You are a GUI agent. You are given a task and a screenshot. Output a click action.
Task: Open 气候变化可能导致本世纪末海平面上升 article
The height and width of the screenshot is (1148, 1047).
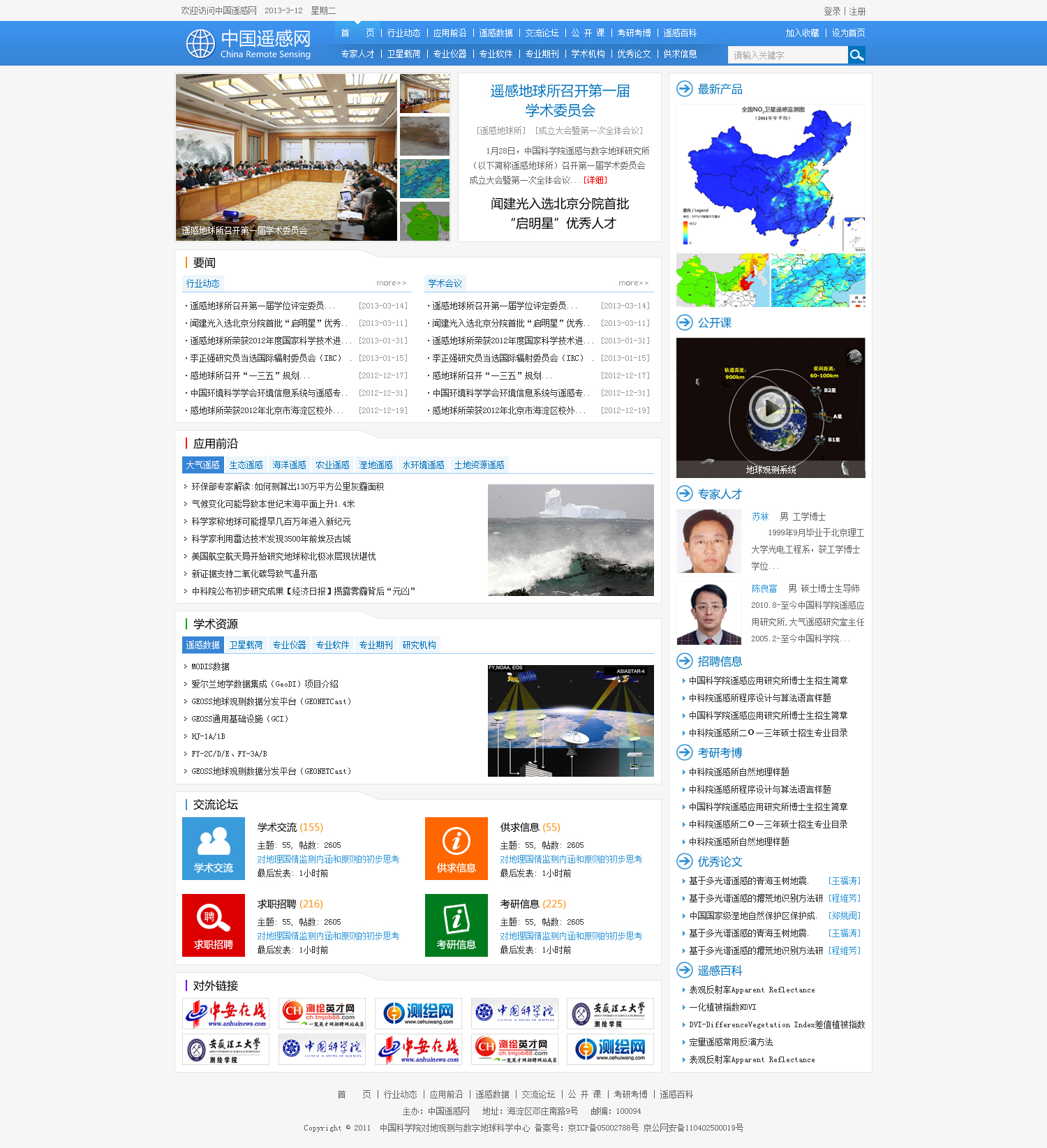[273, 504]
